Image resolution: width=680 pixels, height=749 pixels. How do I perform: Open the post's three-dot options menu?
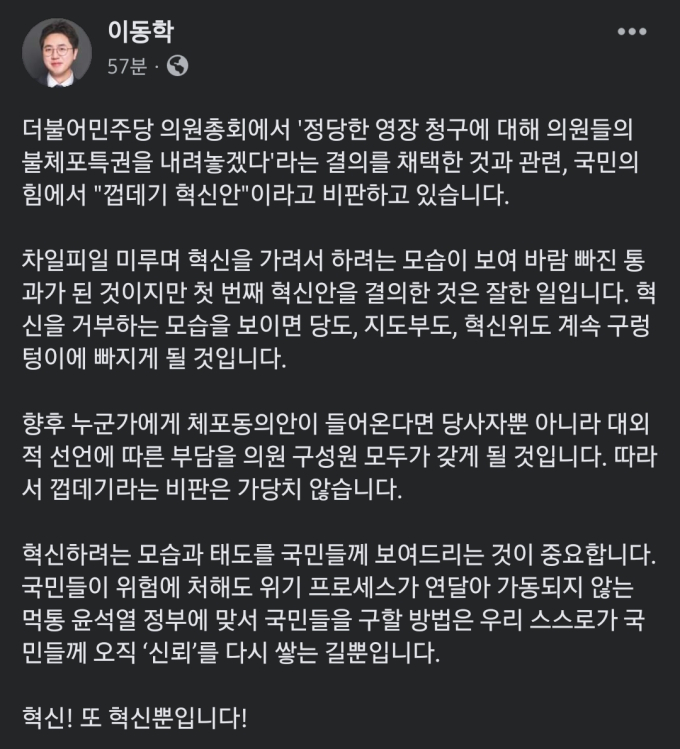point(631,32)
